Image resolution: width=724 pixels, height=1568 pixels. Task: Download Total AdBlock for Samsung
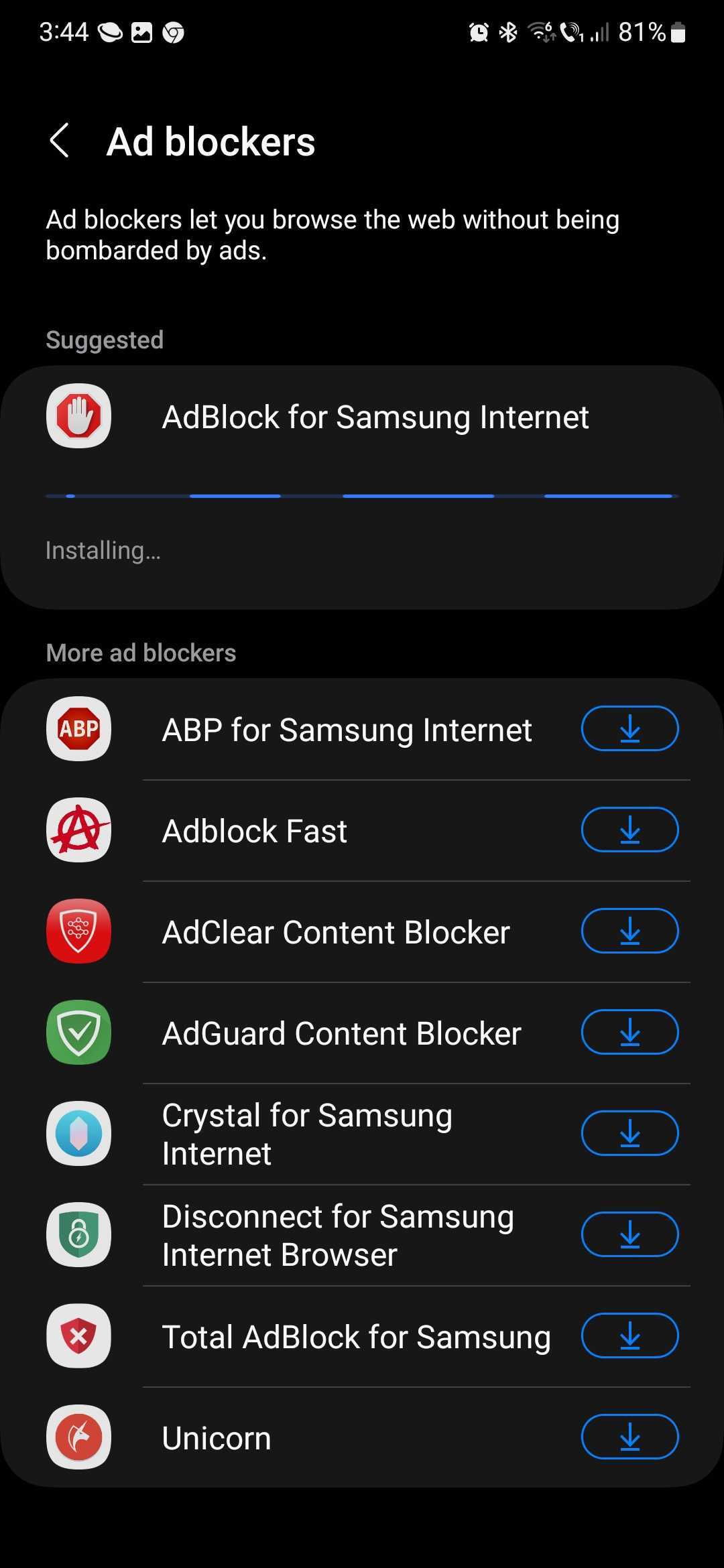pyautogui.click(x=629, y=1335)
